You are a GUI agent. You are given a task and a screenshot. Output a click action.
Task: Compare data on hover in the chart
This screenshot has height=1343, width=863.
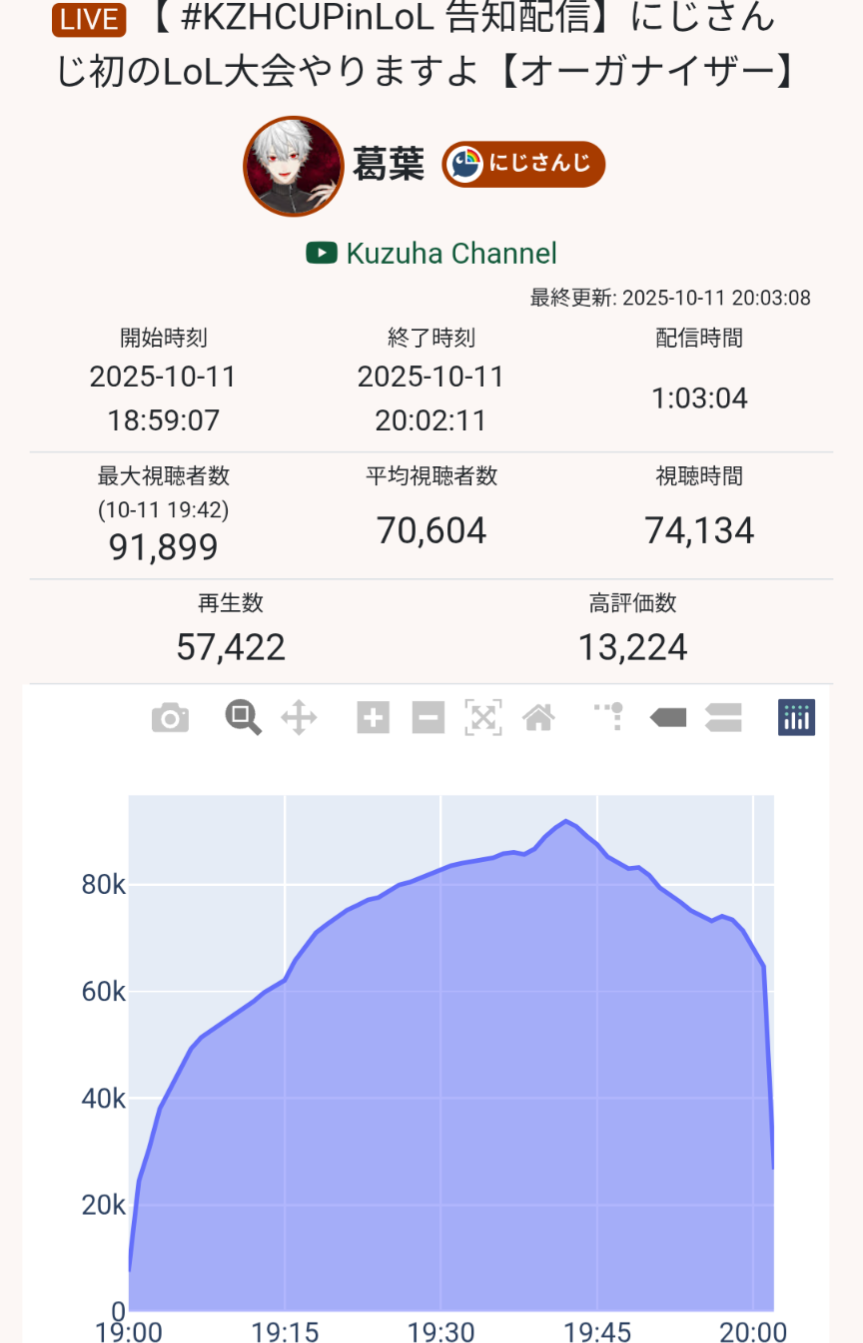(723, 717)
